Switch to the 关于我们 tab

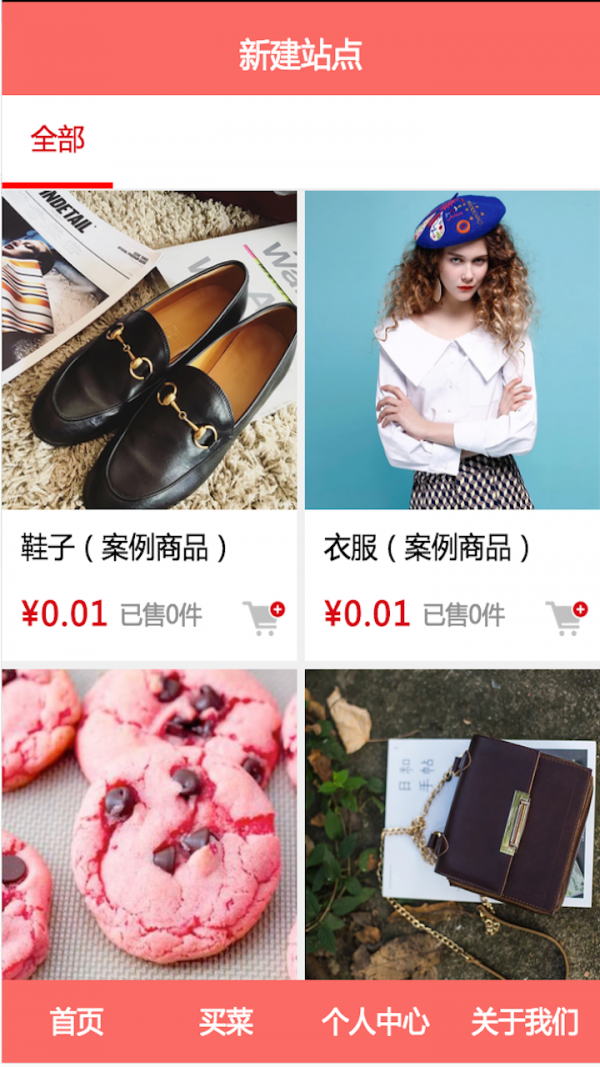525,1022
